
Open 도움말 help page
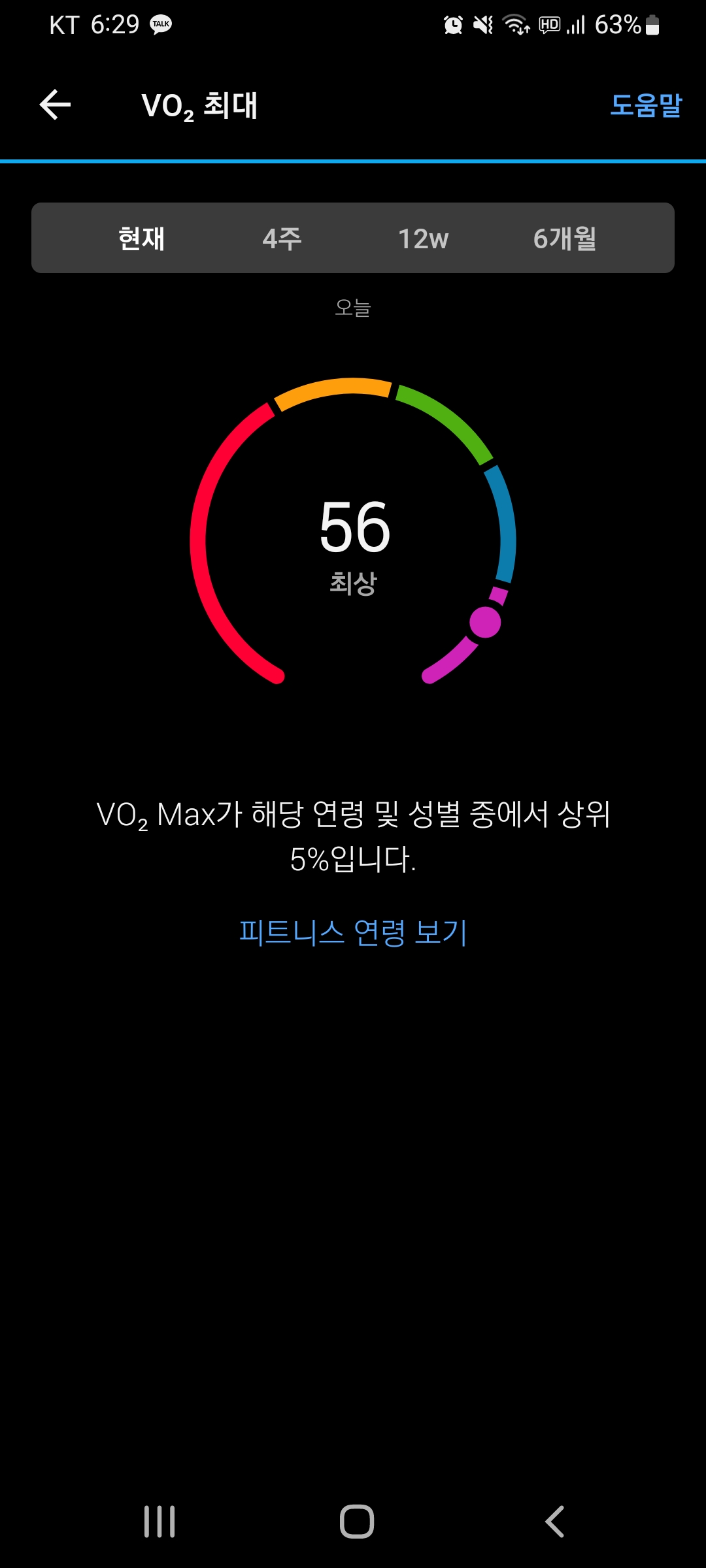[x=645, y=105]
